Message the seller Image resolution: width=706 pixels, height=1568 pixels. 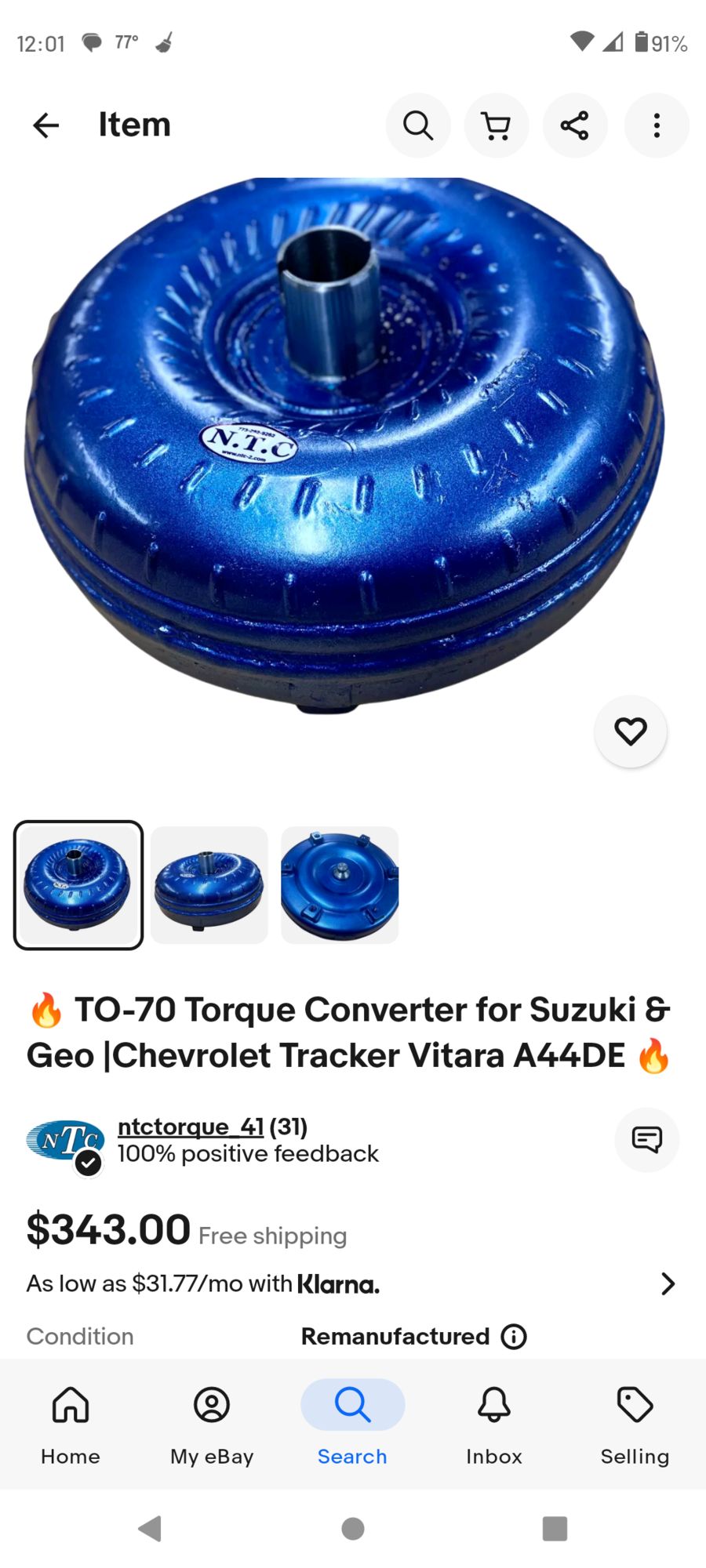pos(646,1140)
